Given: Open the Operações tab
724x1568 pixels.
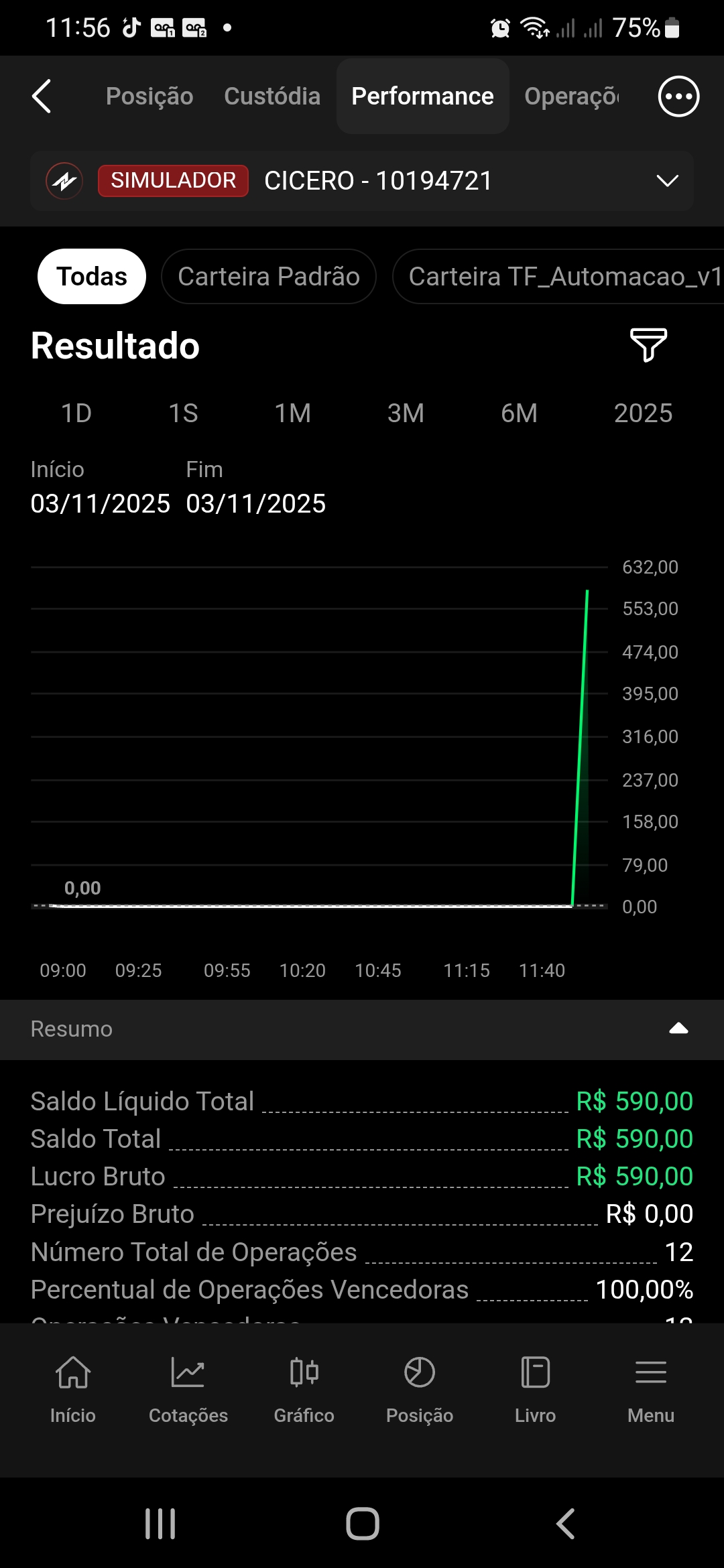Looking at the screenshot, I should [572, 96].
